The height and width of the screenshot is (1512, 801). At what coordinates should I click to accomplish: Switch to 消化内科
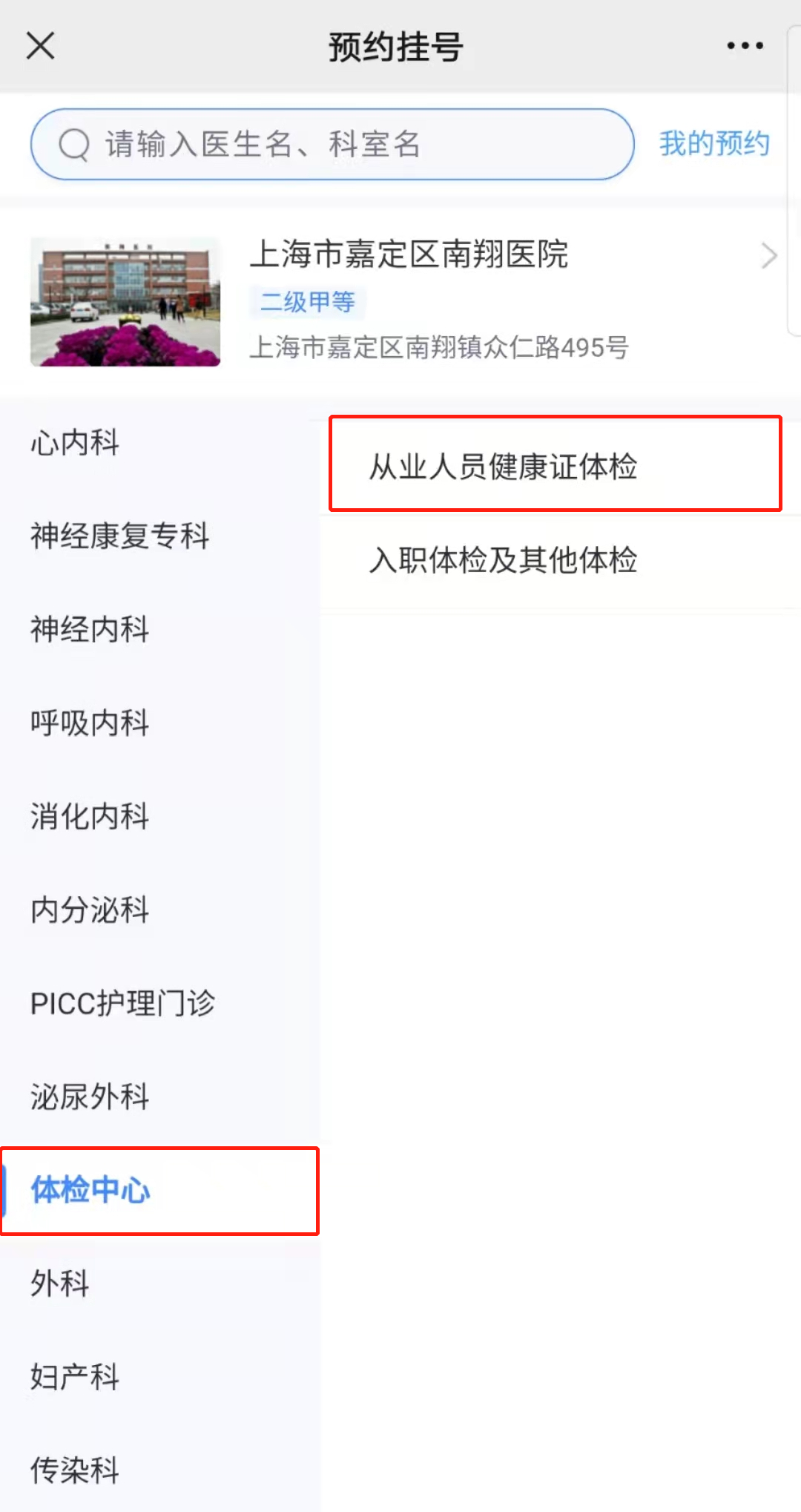(x=159, y=817)
